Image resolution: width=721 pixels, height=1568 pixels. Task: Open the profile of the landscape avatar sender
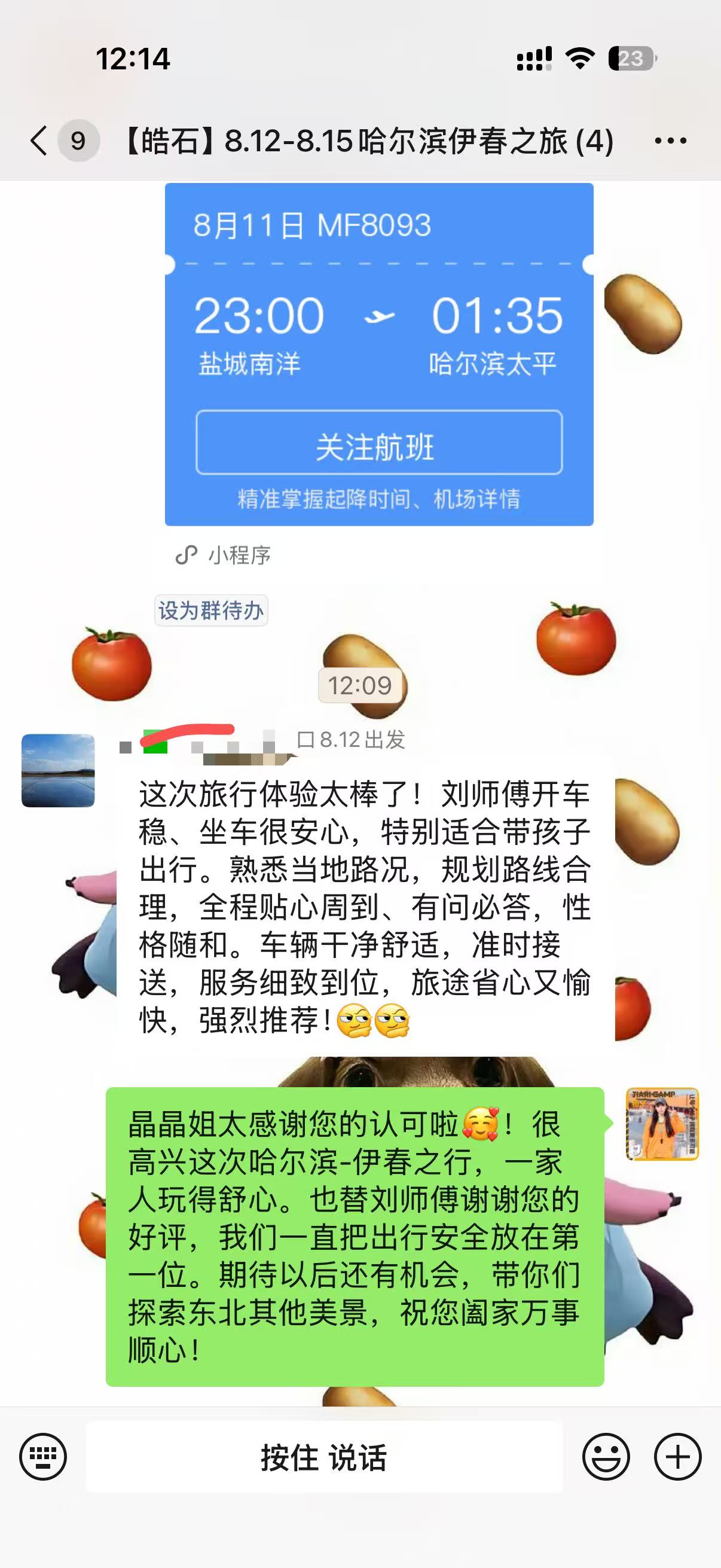pos(58,771)
